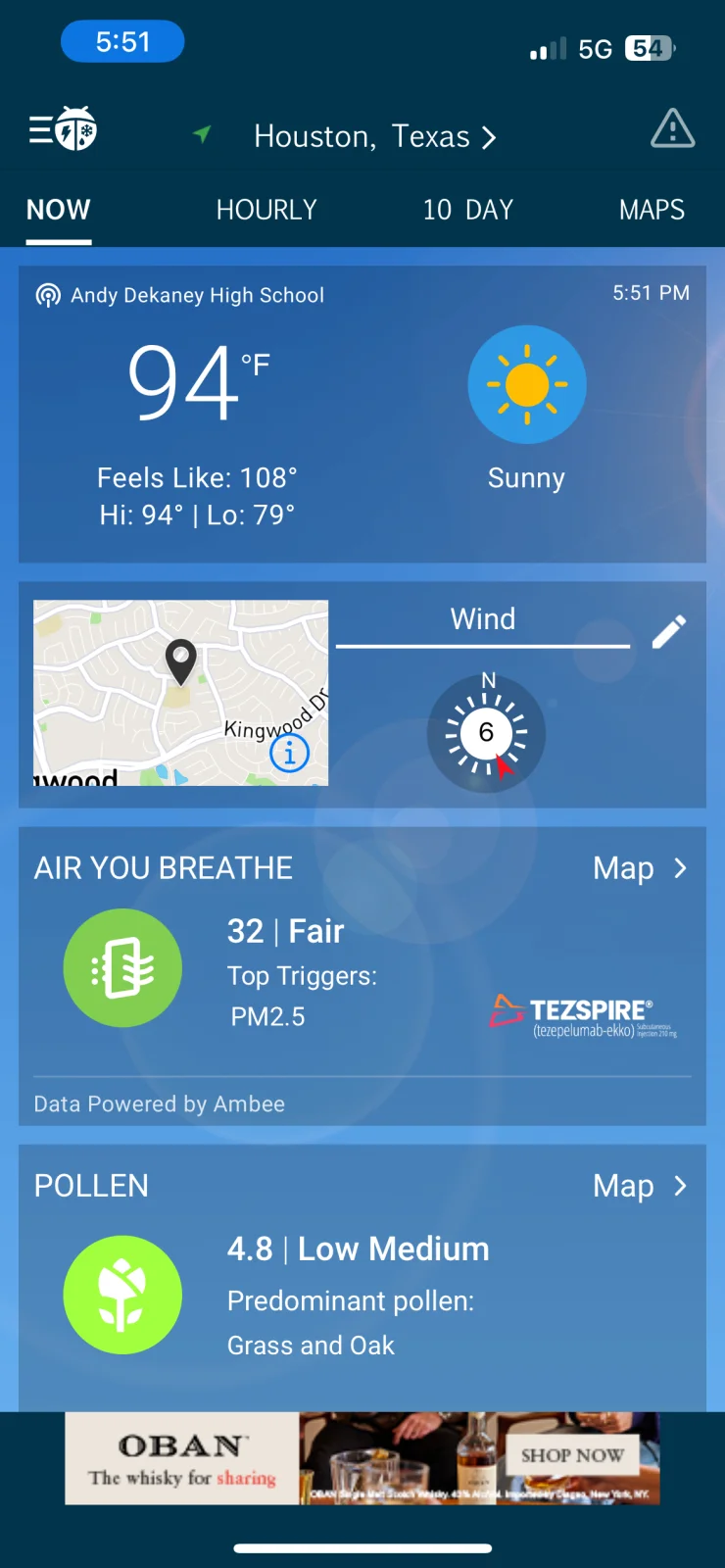Viewport: 725px width, 1568px height.
Task: Select the NOW tab
Action: pyautogui.click(x=59, y=210)
